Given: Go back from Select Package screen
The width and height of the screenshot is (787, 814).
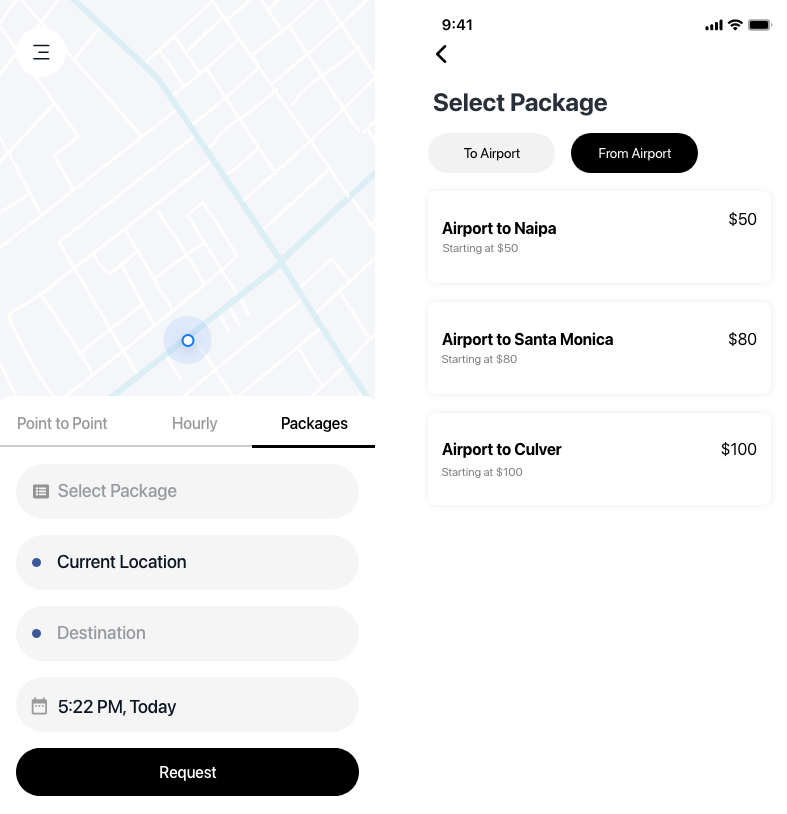Looking at the screenshot, I should (x=441, y=54).
